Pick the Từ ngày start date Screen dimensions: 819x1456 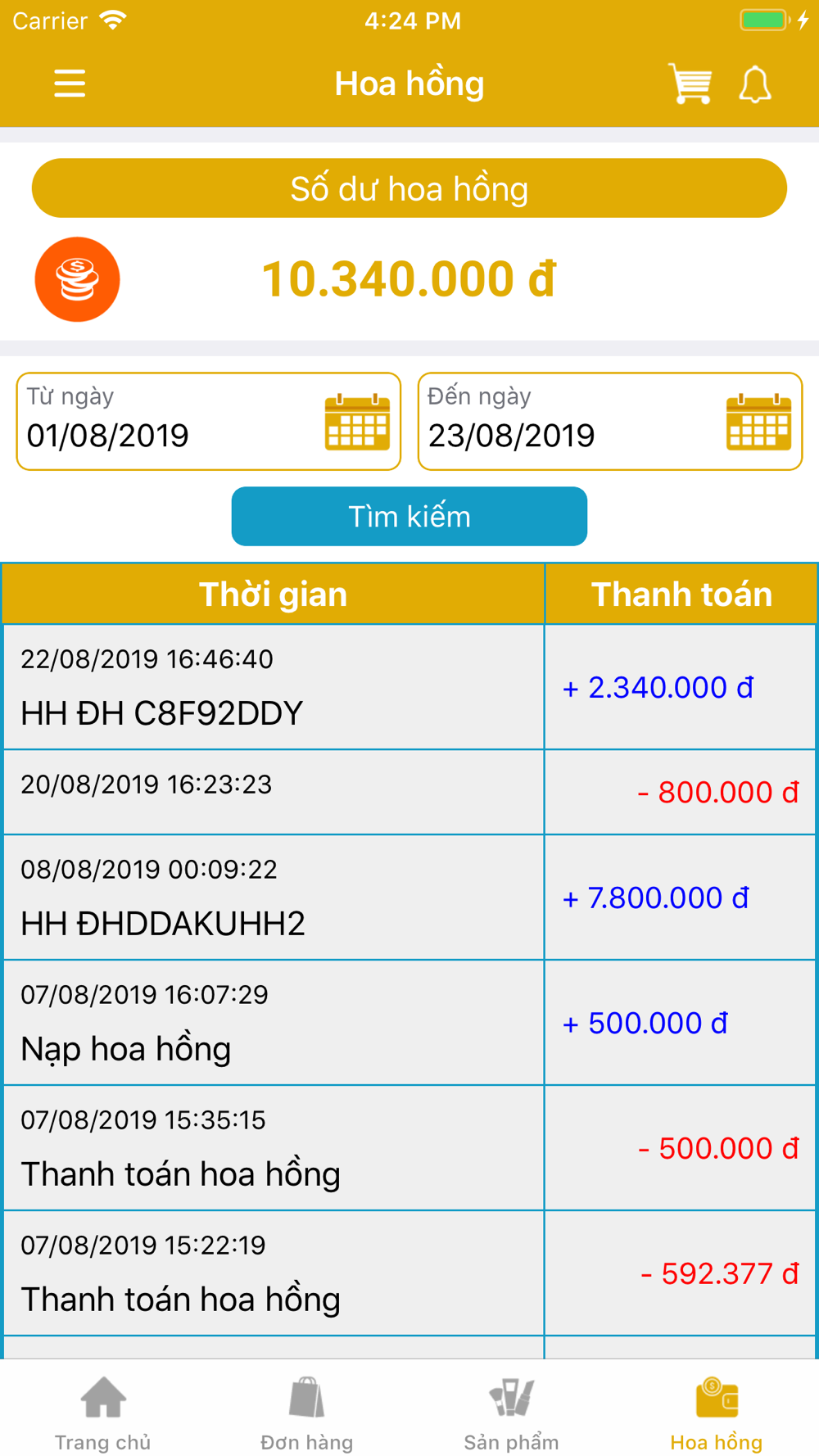pyautogui.click(x=209, y=422)
